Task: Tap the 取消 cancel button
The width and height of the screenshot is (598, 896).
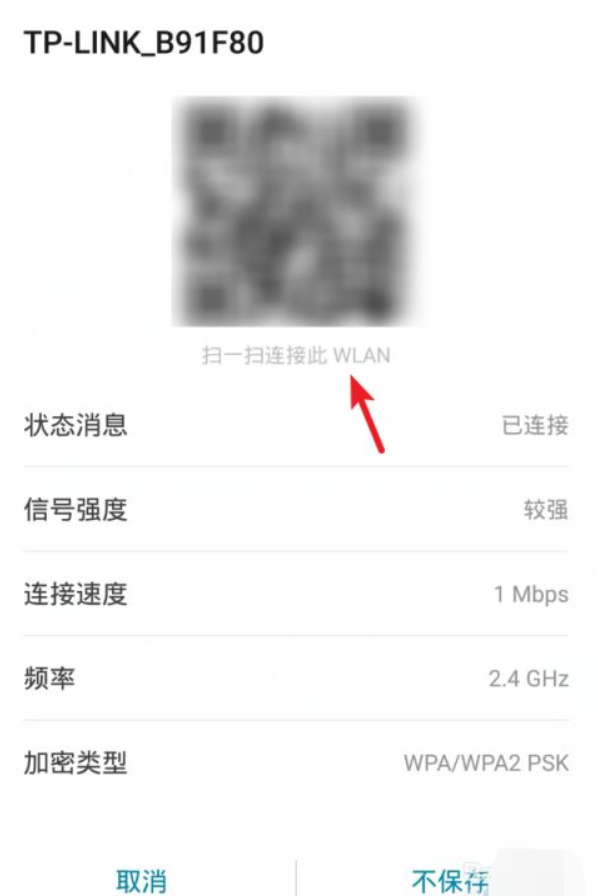Action: pos(141,880)
